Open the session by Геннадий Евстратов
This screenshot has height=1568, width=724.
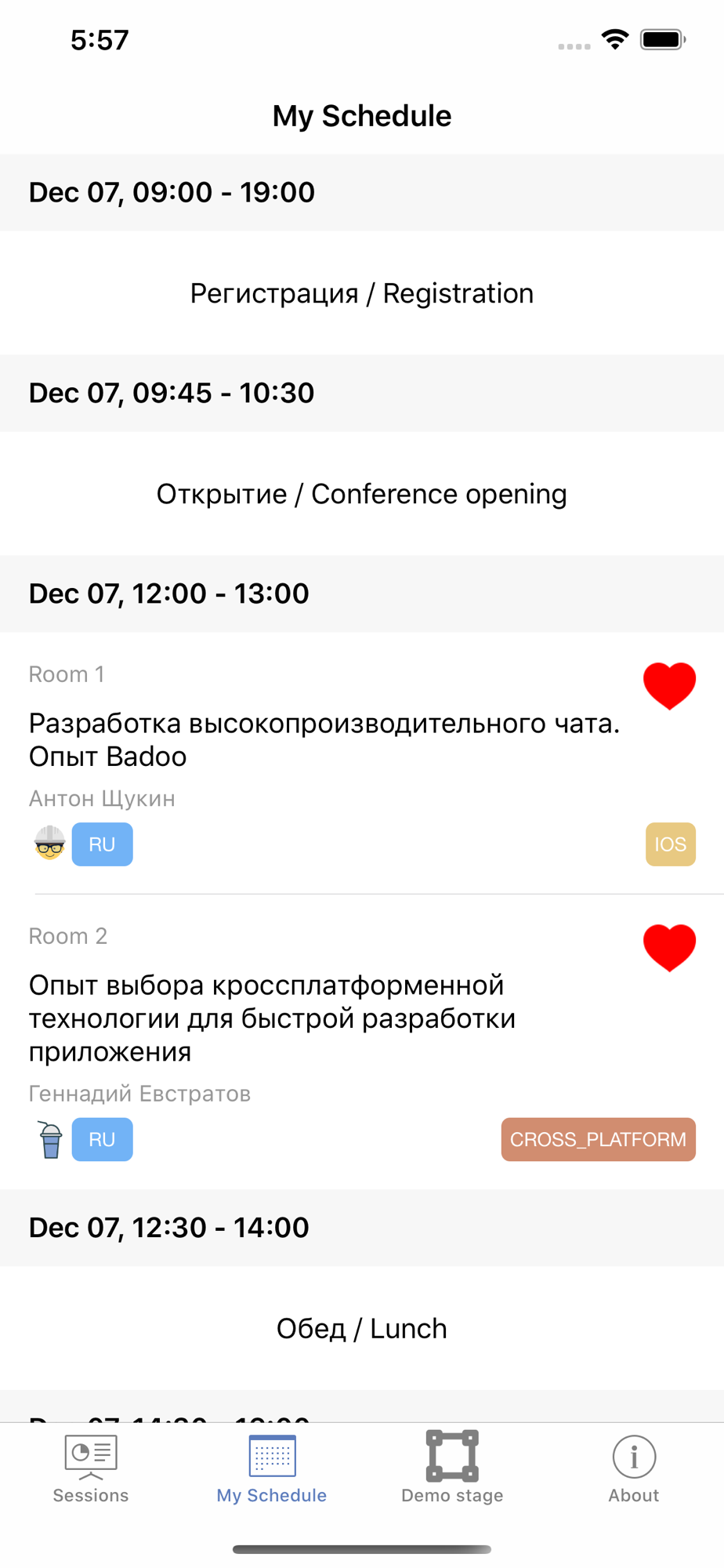point(362,1042)
